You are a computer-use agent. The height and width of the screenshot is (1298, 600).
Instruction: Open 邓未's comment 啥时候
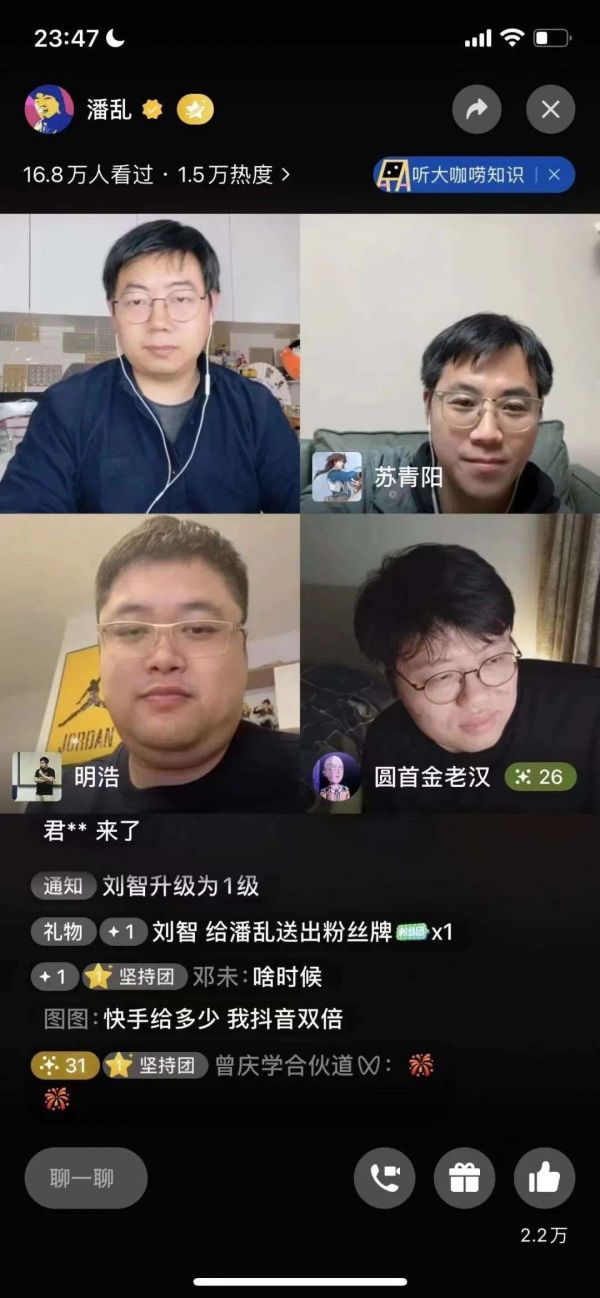pos(256,977)
